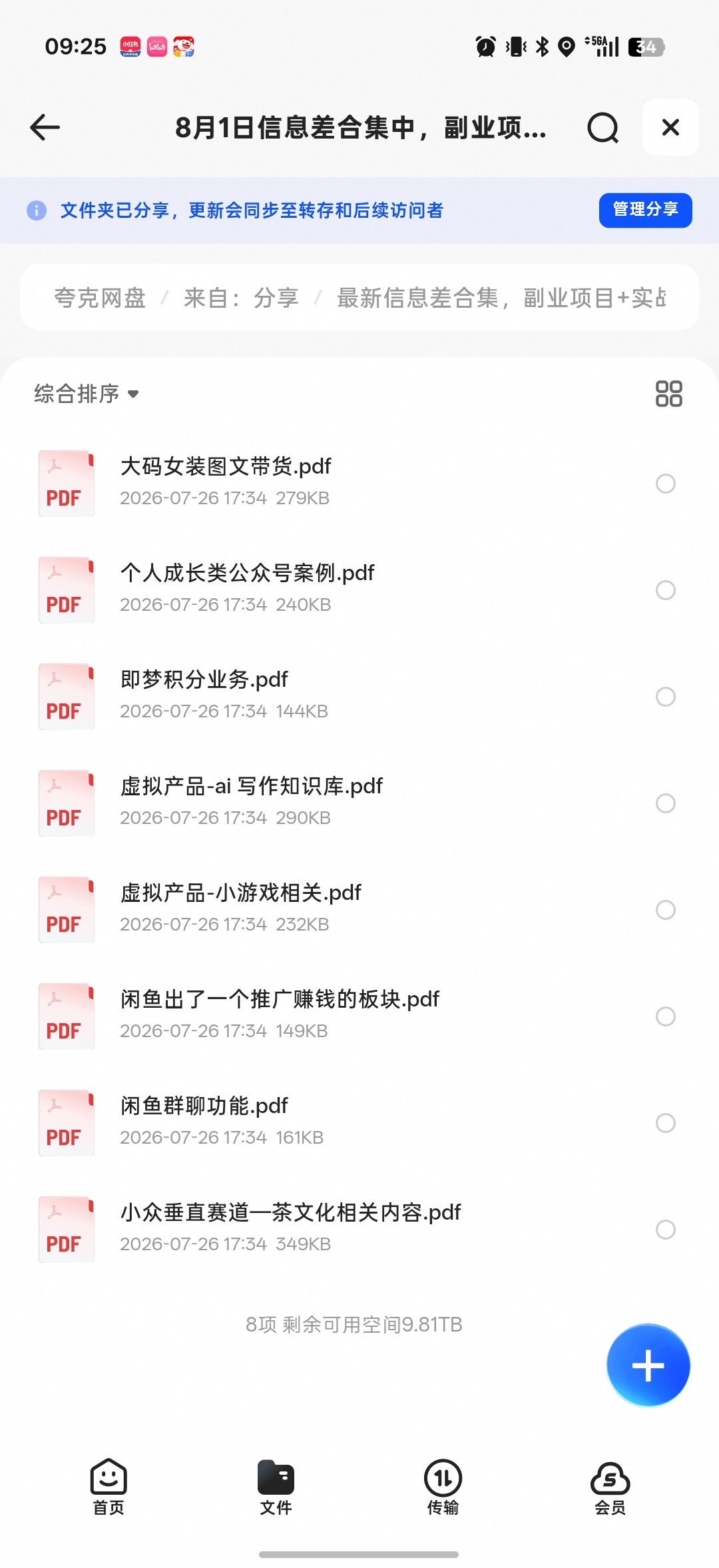This screenshot has width=719, height=1568.
Task: Open 小众垂直赛道—茶文化相关内容.pdf
Action: tap(359, 1229)
